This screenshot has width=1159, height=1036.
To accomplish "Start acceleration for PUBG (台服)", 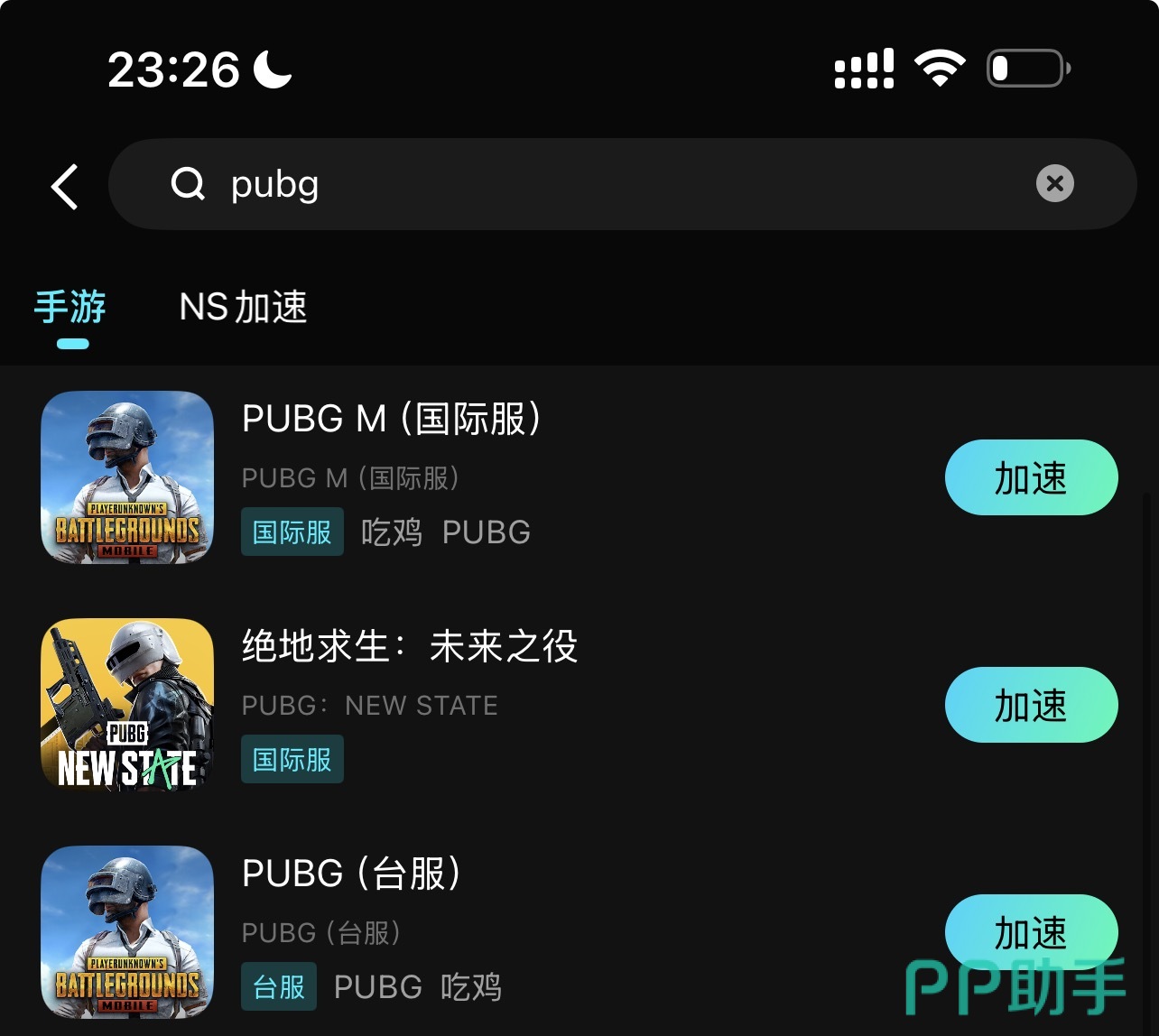I will pyautogui.click(x=1031, y=932).
